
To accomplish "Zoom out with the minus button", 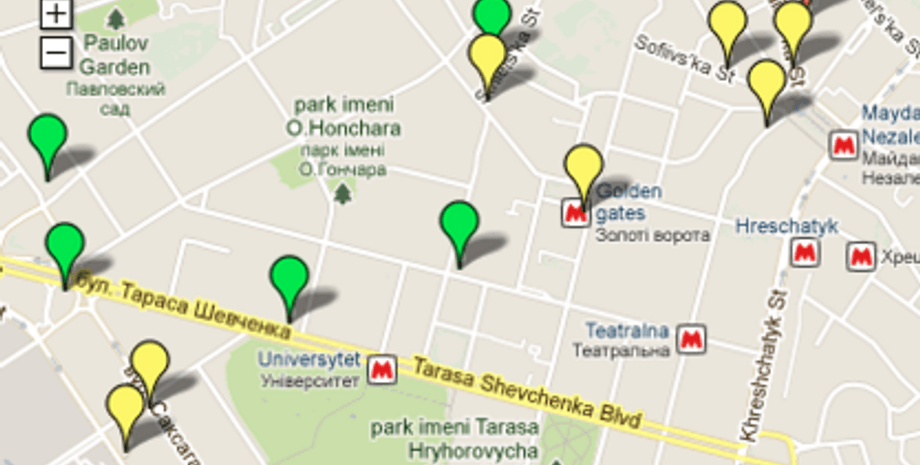I will [x=57, y=52].
